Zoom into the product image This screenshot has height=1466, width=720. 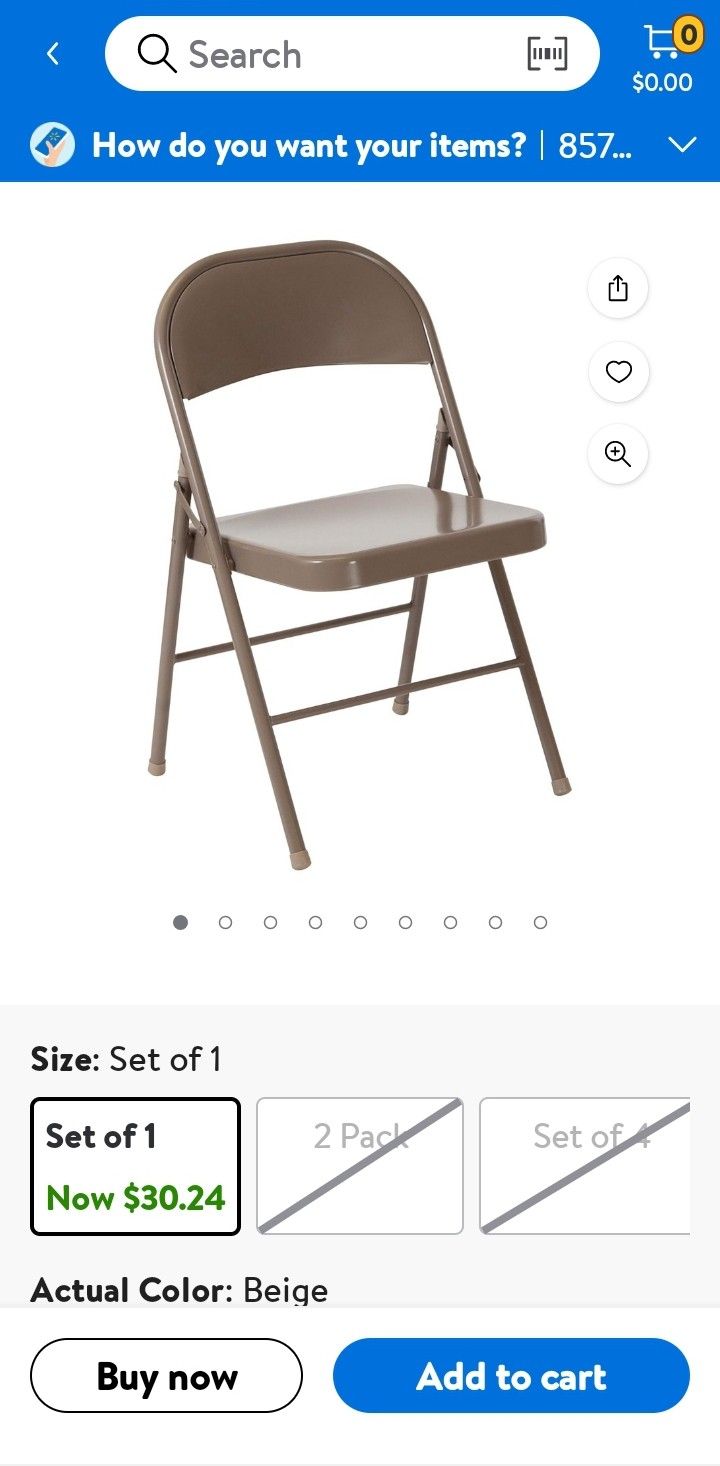tap(618, 454)
